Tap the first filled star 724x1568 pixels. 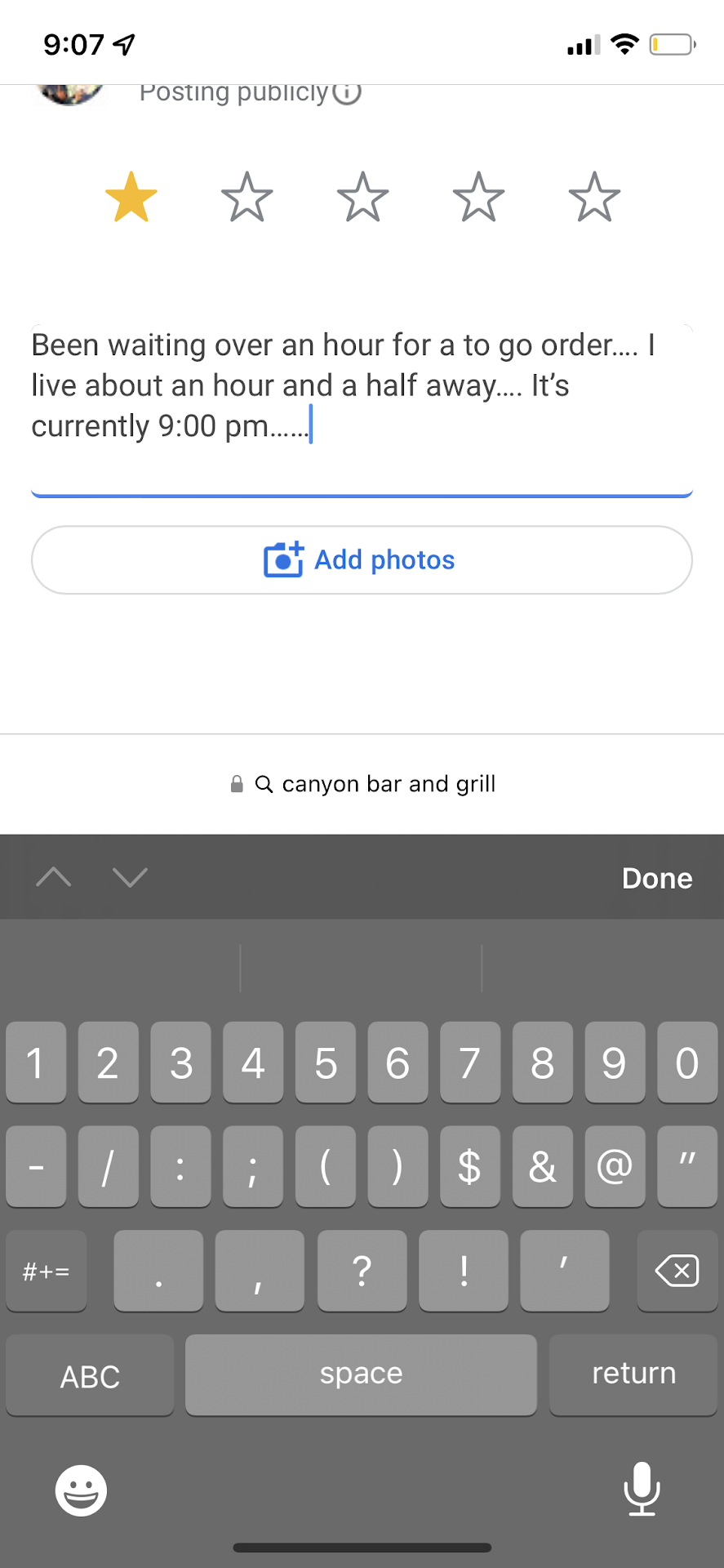tap(131, 198)
